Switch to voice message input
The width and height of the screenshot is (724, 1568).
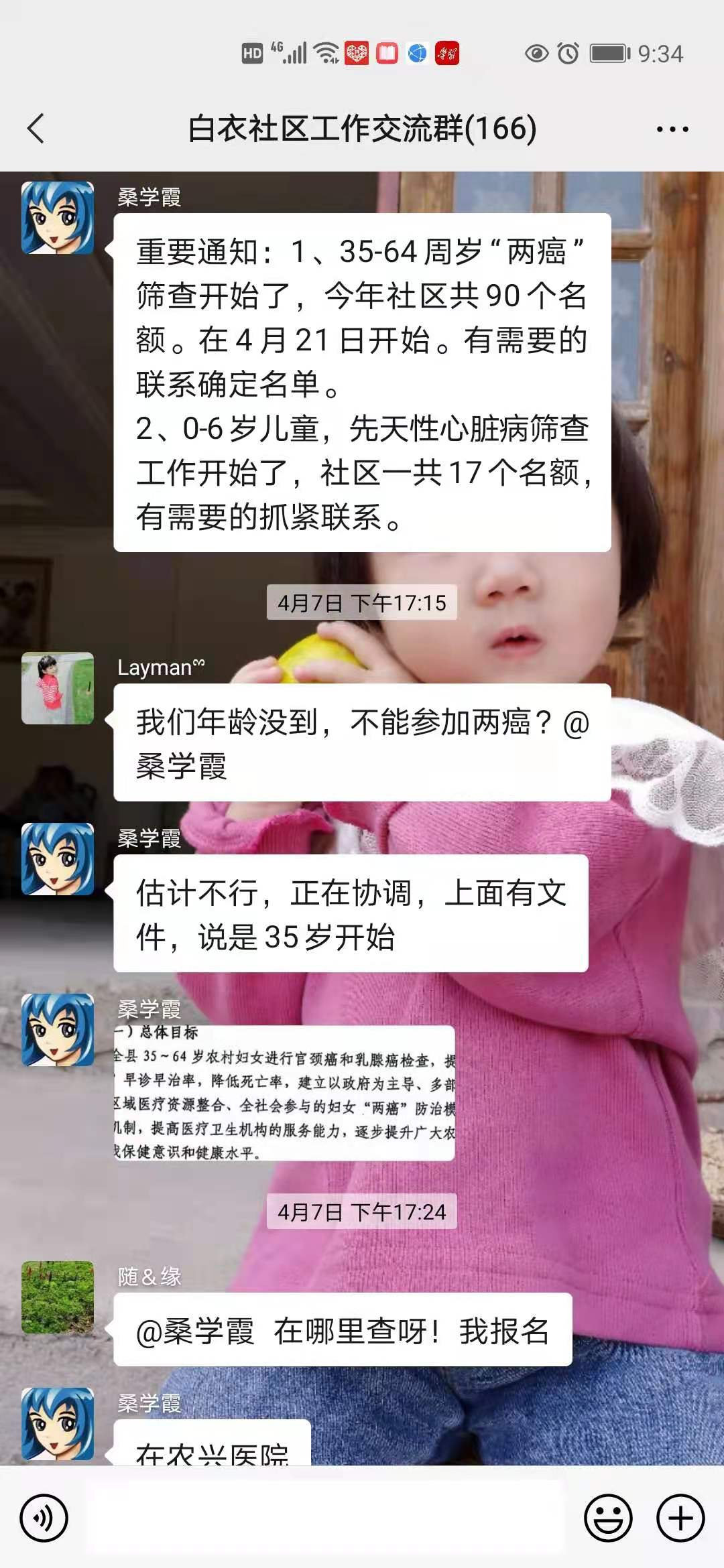(x=44, y=1518)
